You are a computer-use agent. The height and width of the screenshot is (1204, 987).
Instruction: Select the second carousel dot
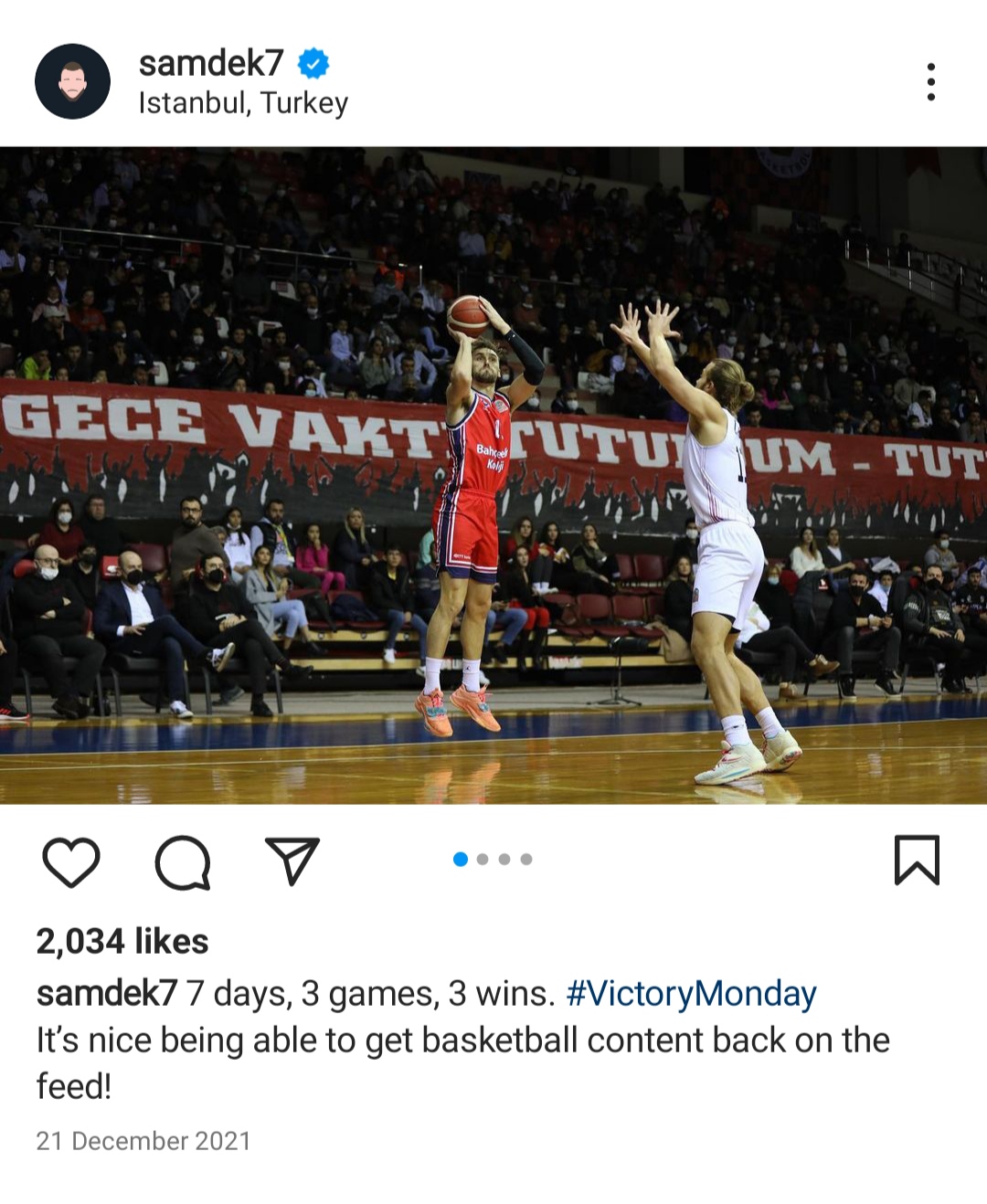(x=481, y=859)
